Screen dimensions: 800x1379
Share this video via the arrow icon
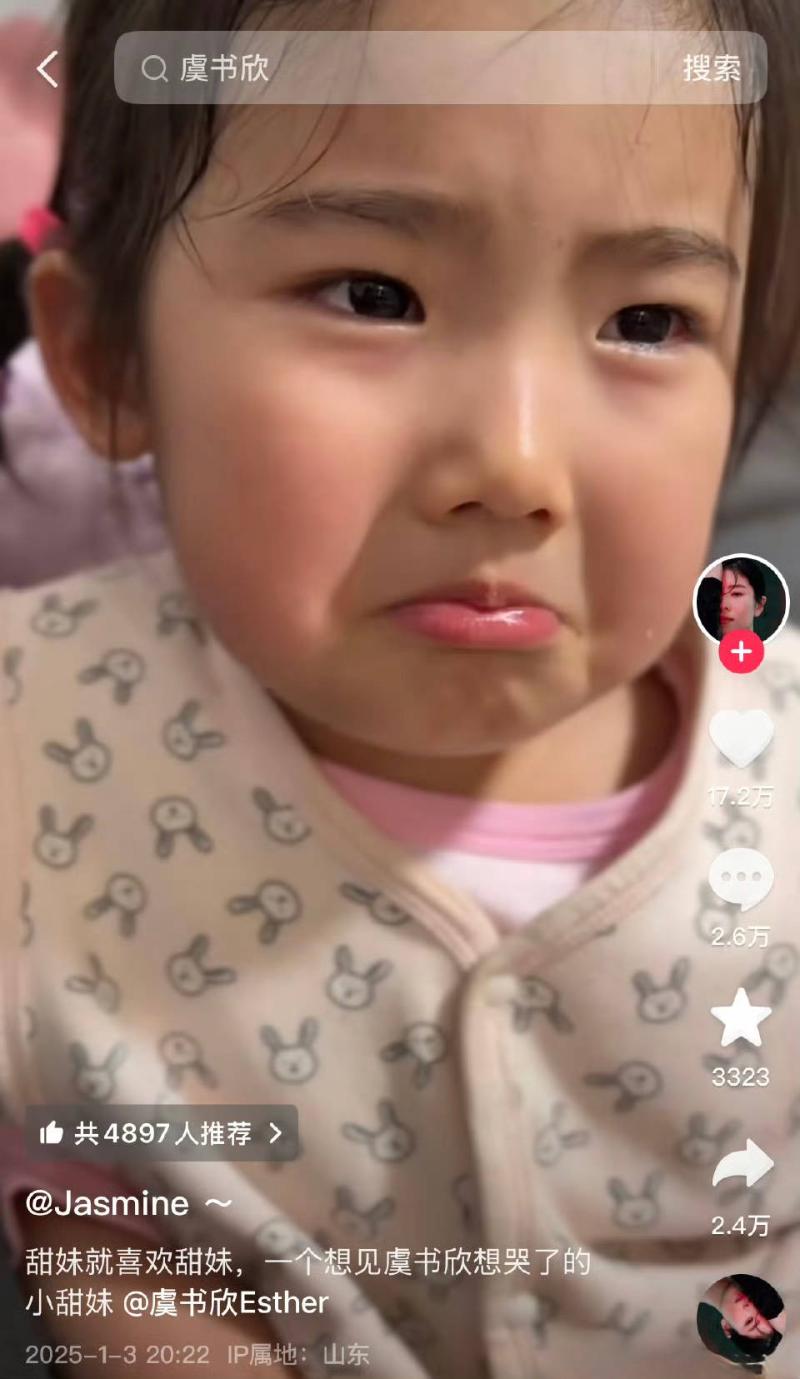coord(741,1164)
